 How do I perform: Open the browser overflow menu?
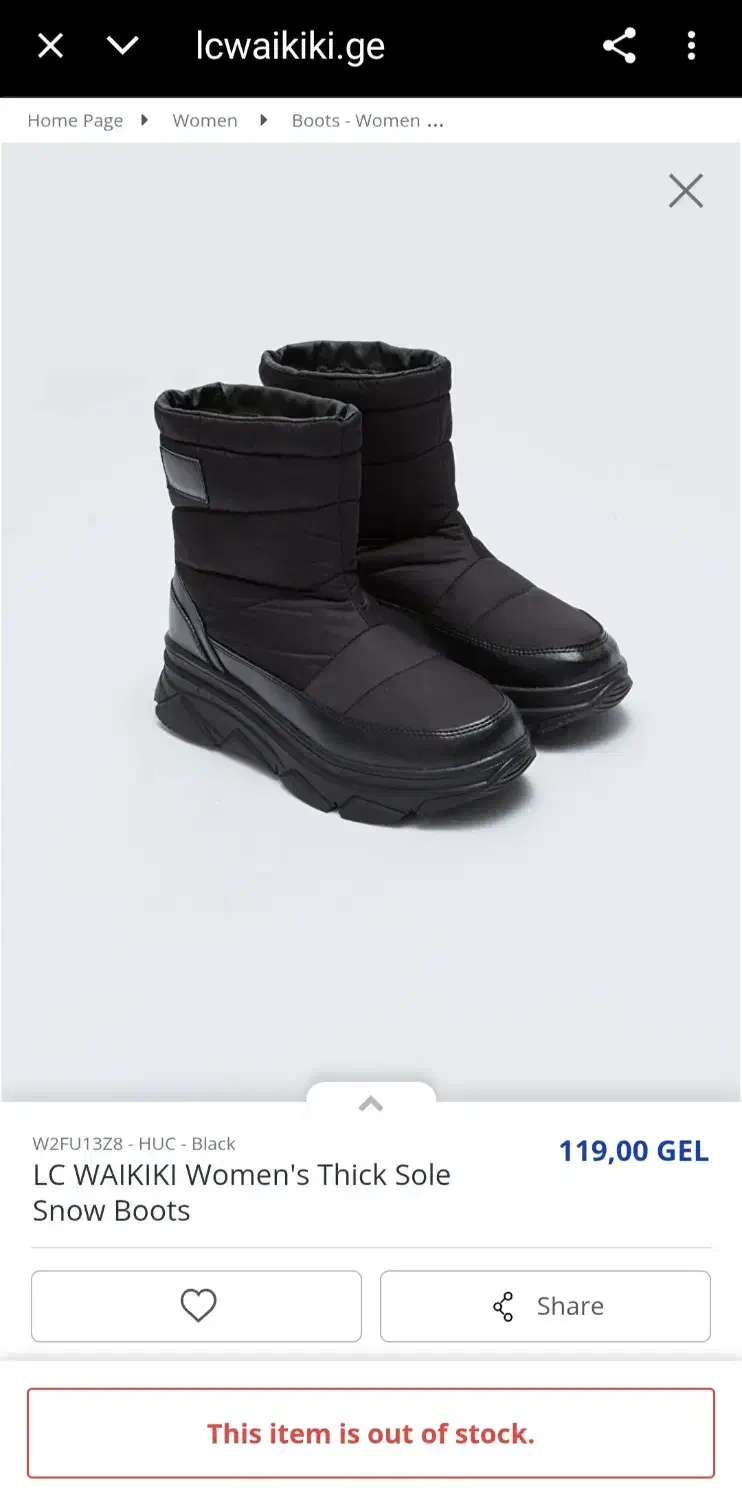[691, 46]
